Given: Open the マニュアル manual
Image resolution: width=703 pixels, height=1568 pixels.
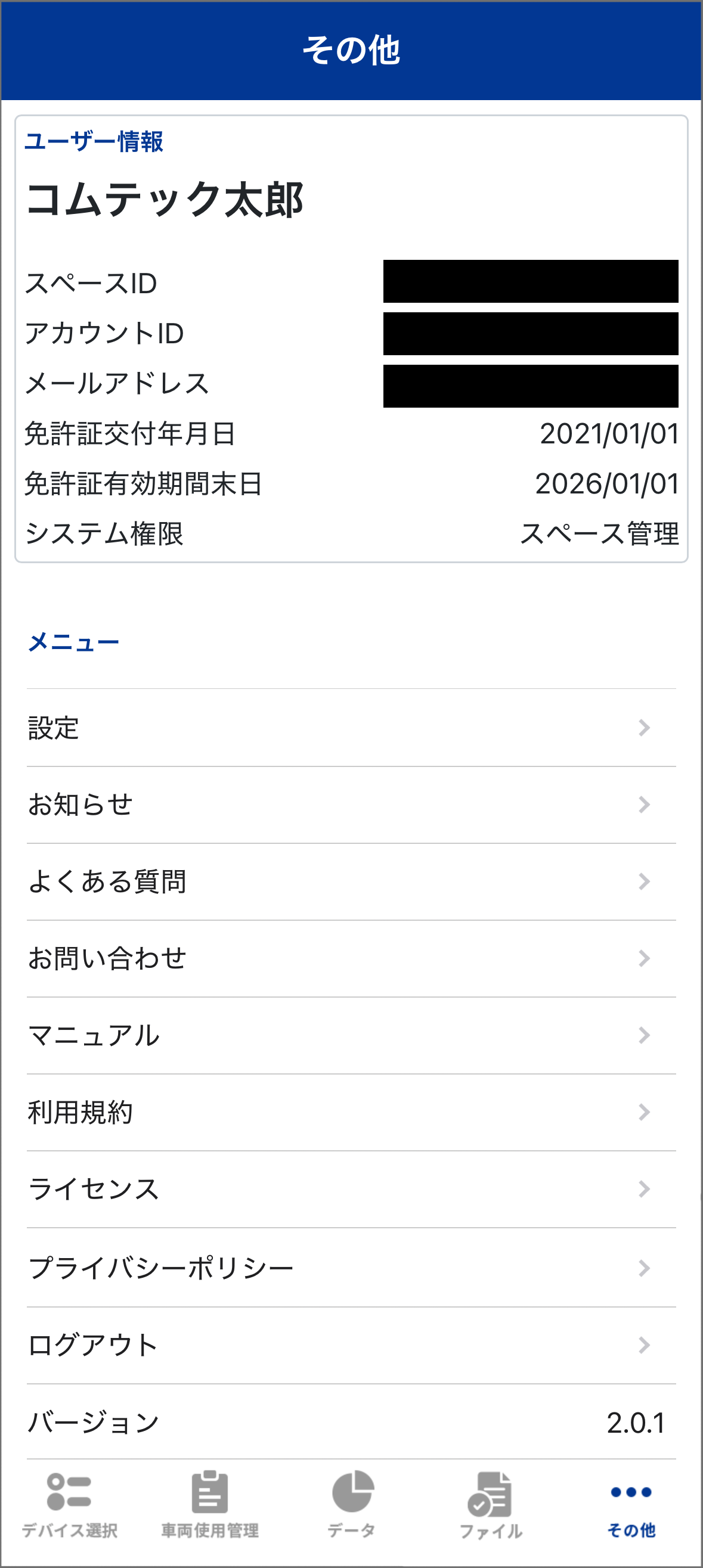Looking at the screenshot, I should tap(351, 1035).
